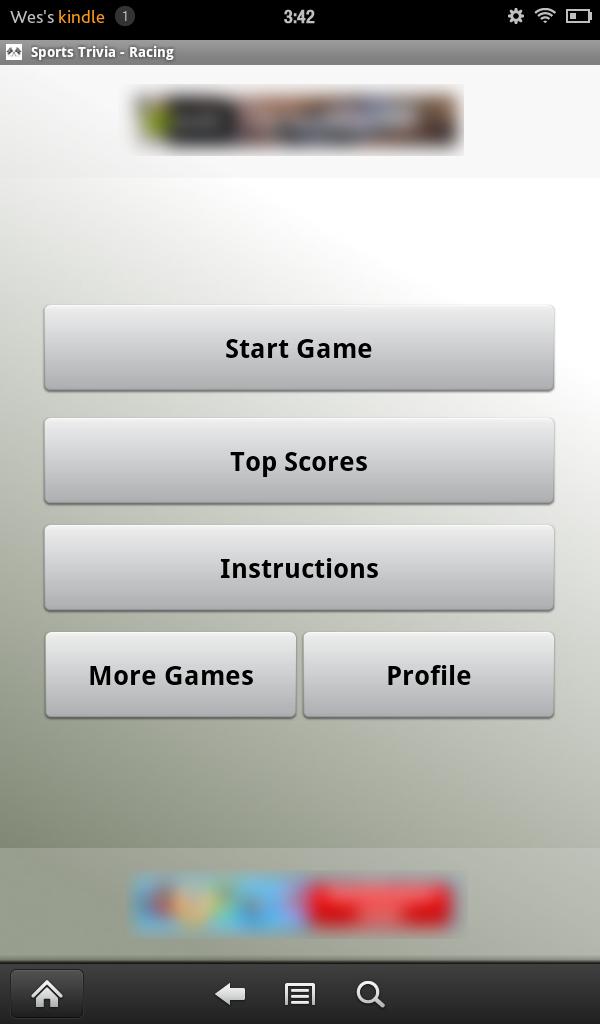The image size is (600, 1024).
Task: Go back using the system back arrow
Action: coord(231,994)
